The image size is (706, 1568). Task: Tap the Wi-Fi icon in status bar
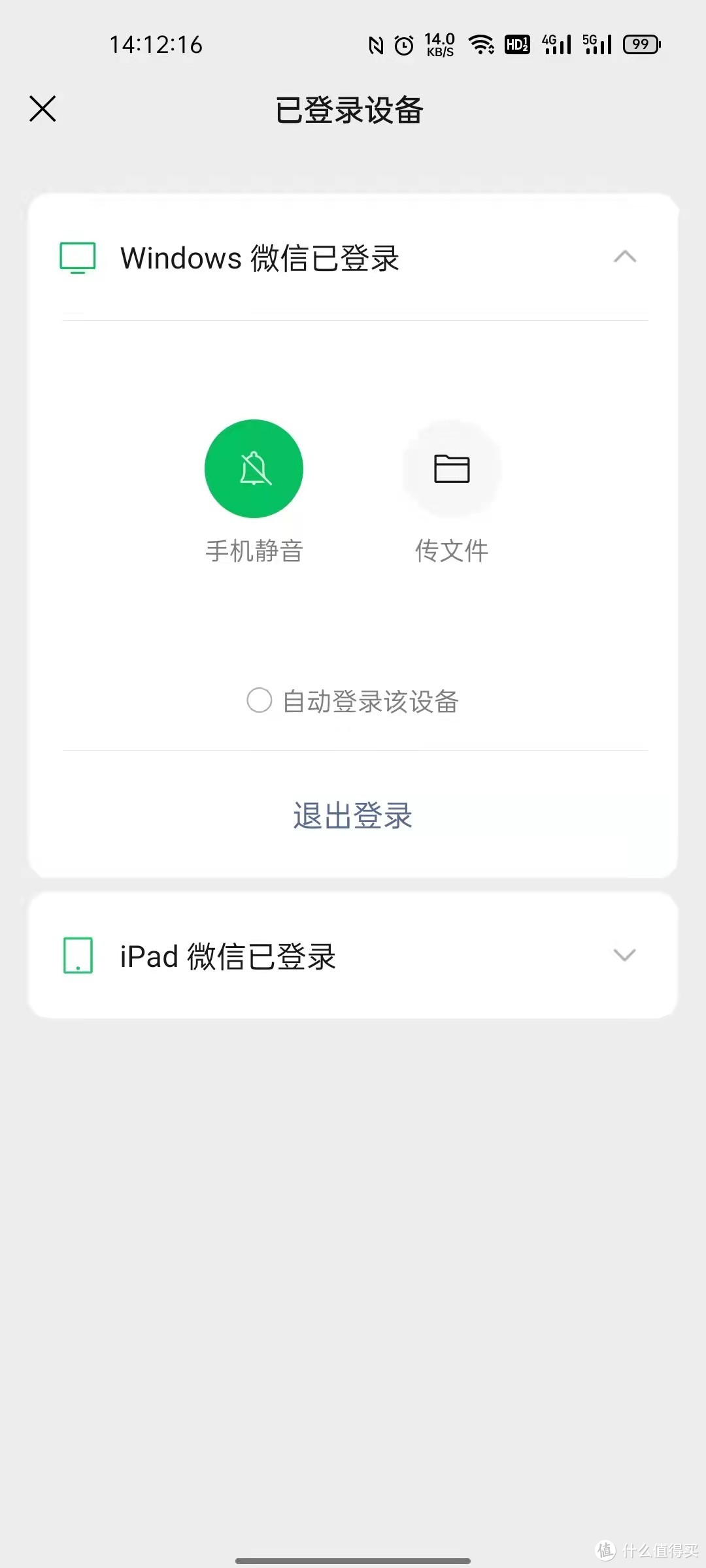click(482, 44)
